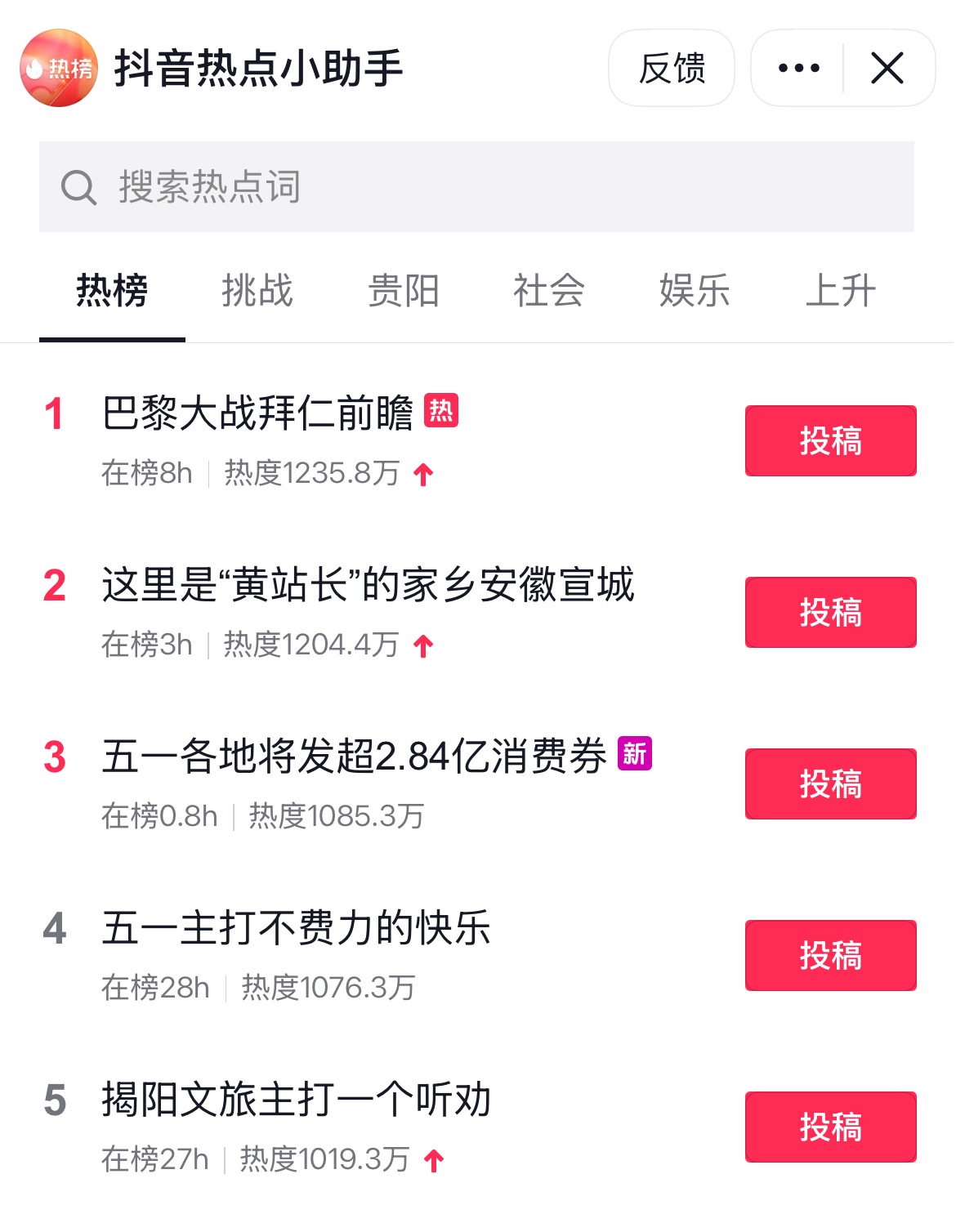Tap 投稿 for 巴黎大战拜仁前瞻
This screenshot has width=956, height=1232.
point(830,441)
